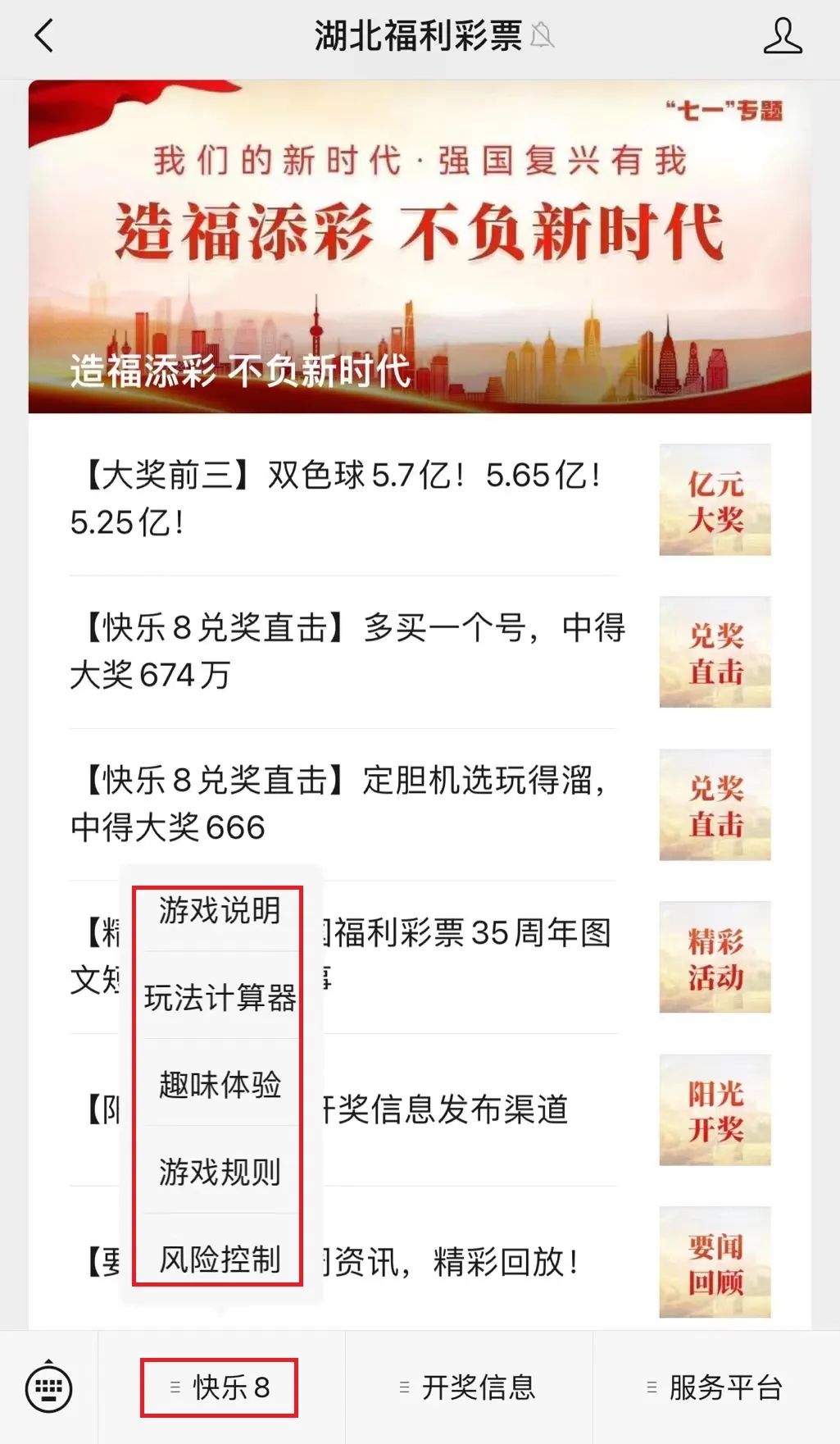Go back from 湖北福利彩票 account
The image size is (840, 1444).
44,37
